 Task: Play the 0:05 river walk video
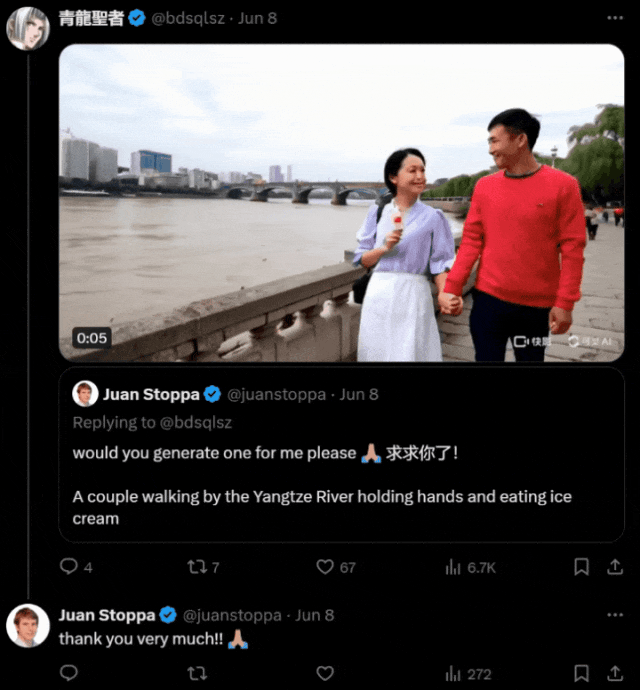click(x=341, y=203)
